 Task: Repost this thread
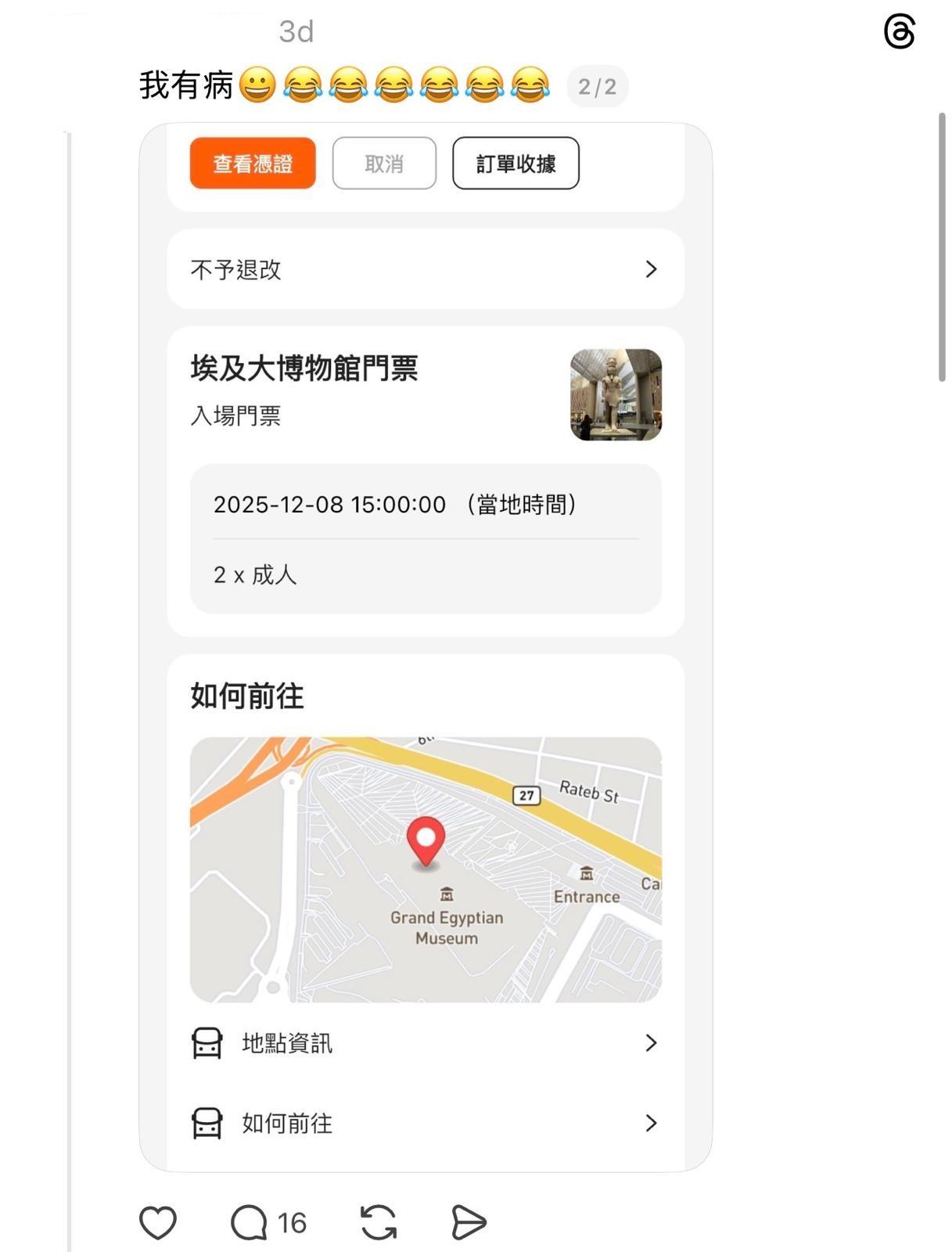(379, 1222)
